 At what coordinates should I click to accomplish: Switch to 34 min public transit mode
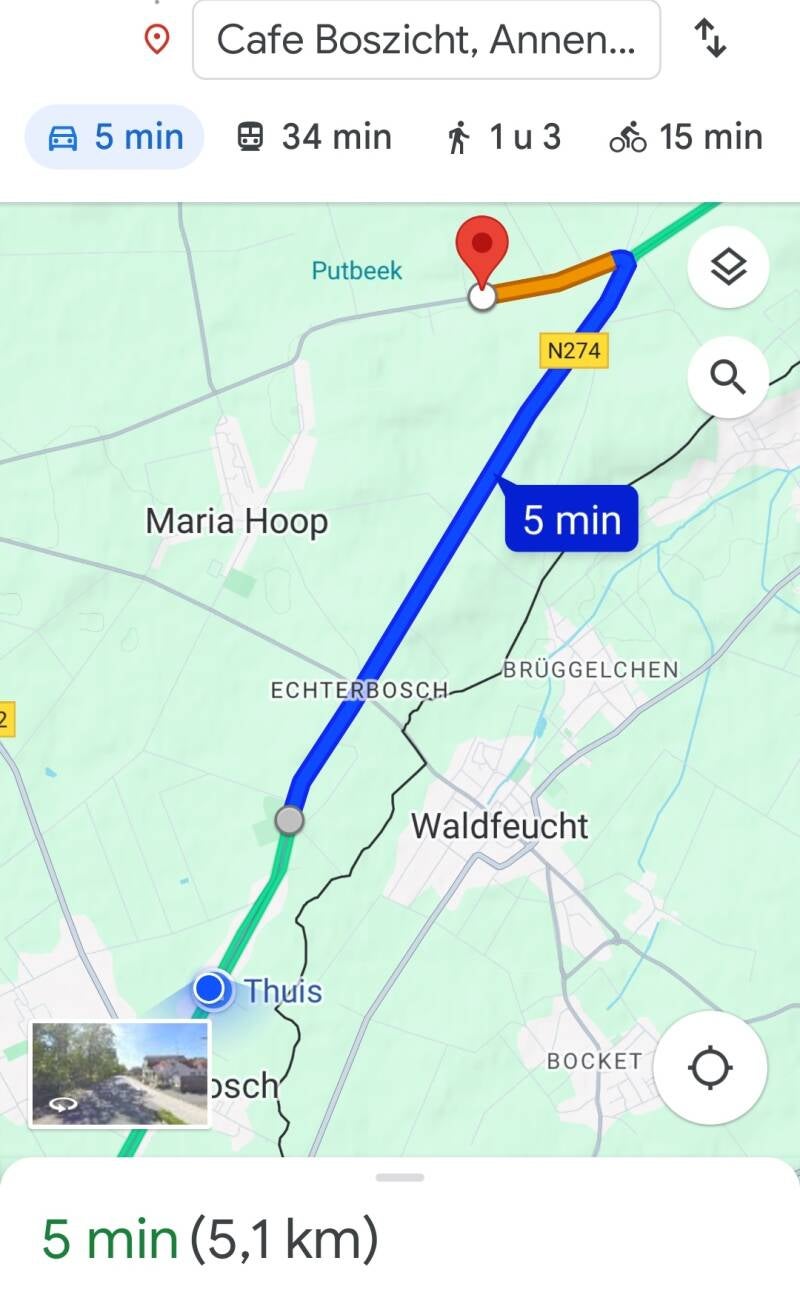[x=314, y=137]
